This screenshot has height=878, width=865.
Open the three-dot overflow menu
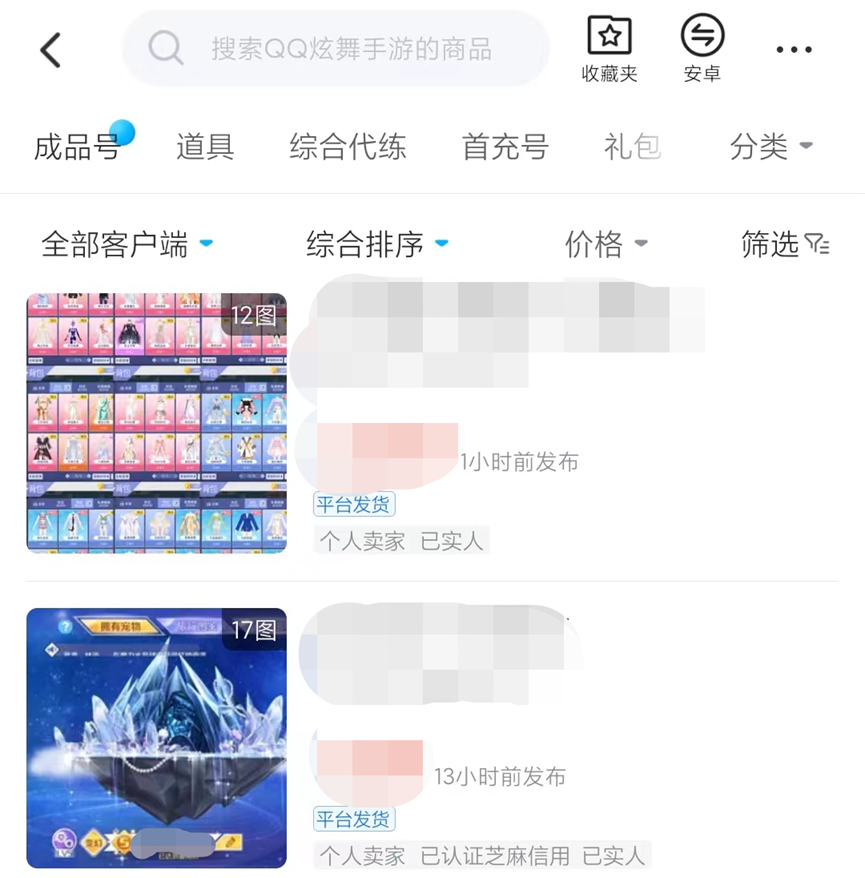pyautogui.click(x=794, y=50)
